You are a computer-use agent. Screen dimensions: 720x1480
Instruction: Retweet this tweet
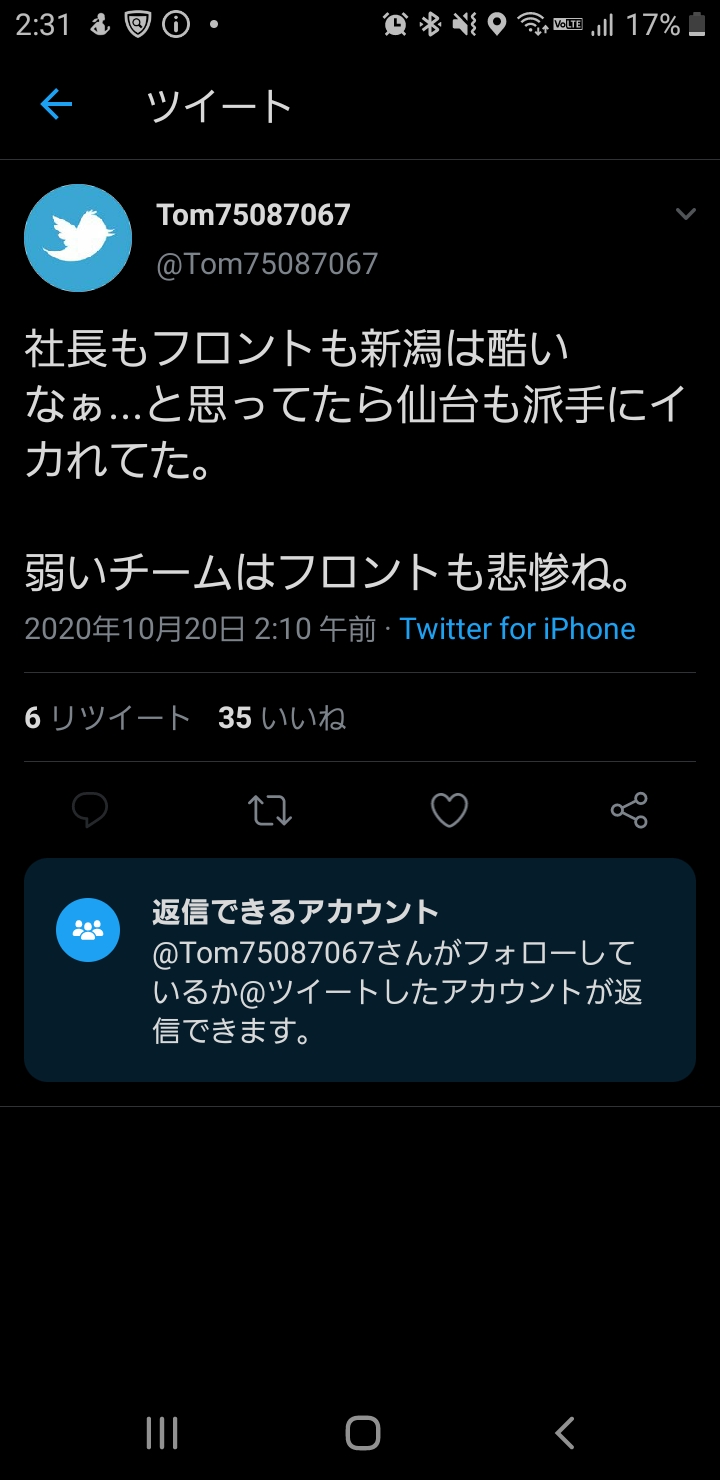tap(270, 810)
